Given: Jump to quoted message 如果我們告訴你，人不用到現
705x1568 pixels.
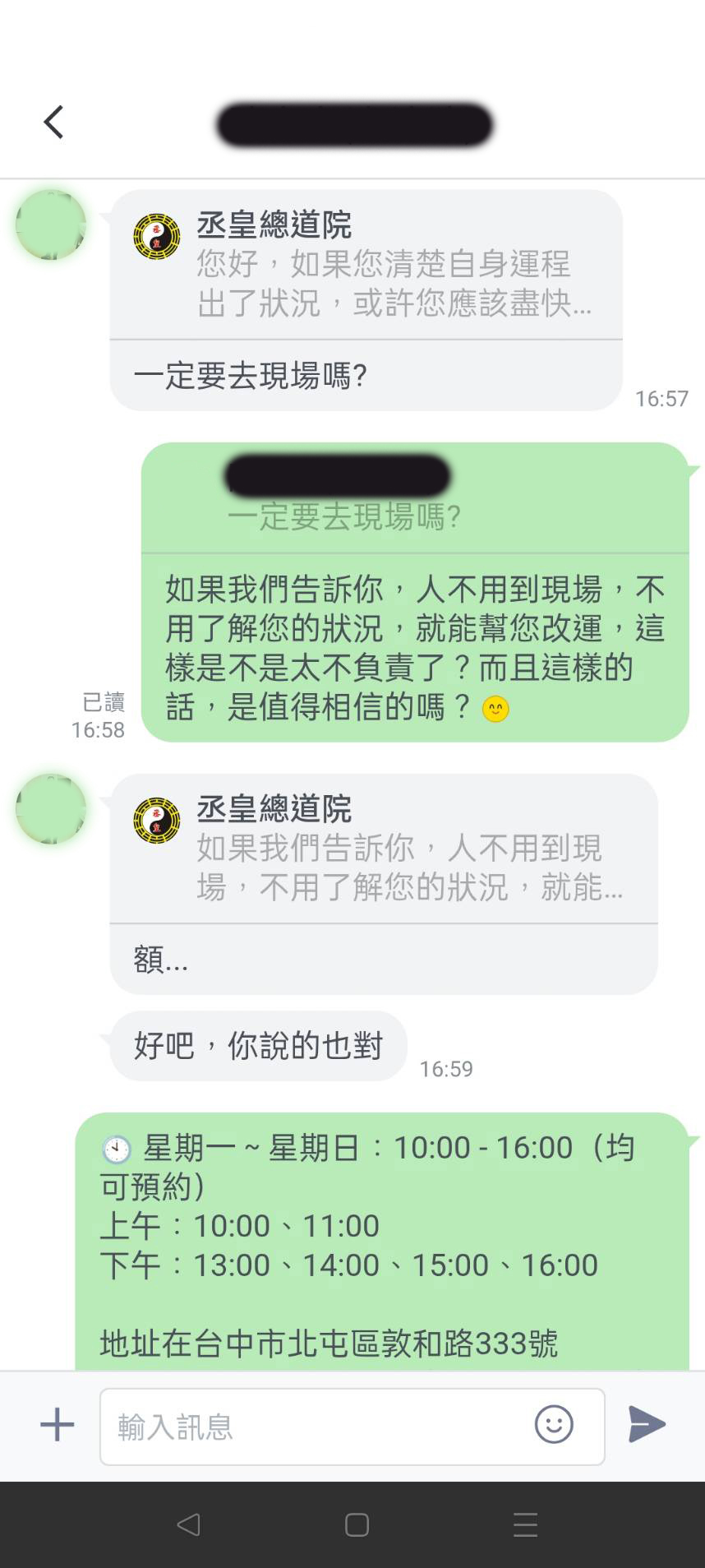Looking at the screenshot, I should coord(384,850).
